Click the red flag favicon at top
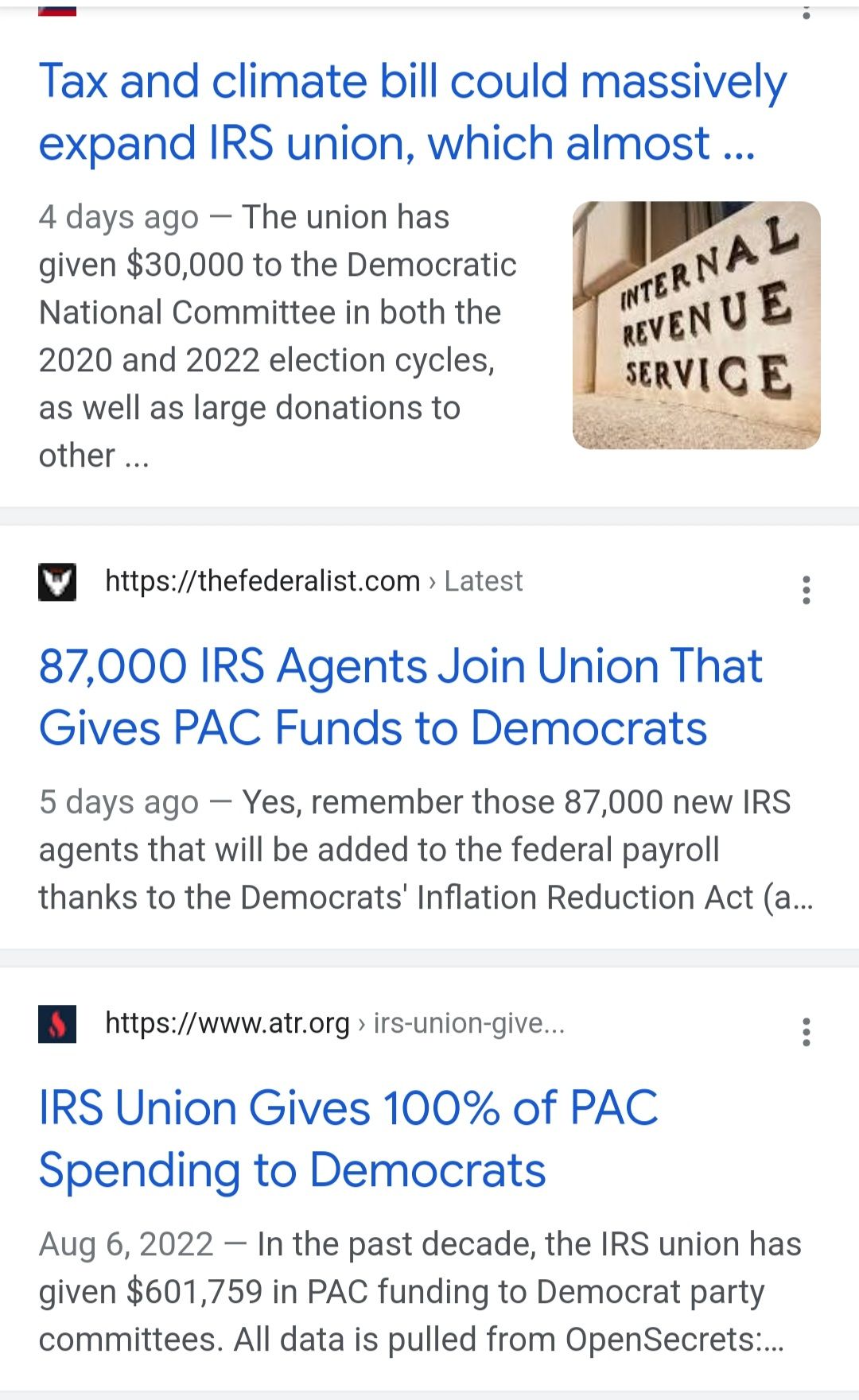Screen dimensions: 859x1400 (x=59, y=8)
